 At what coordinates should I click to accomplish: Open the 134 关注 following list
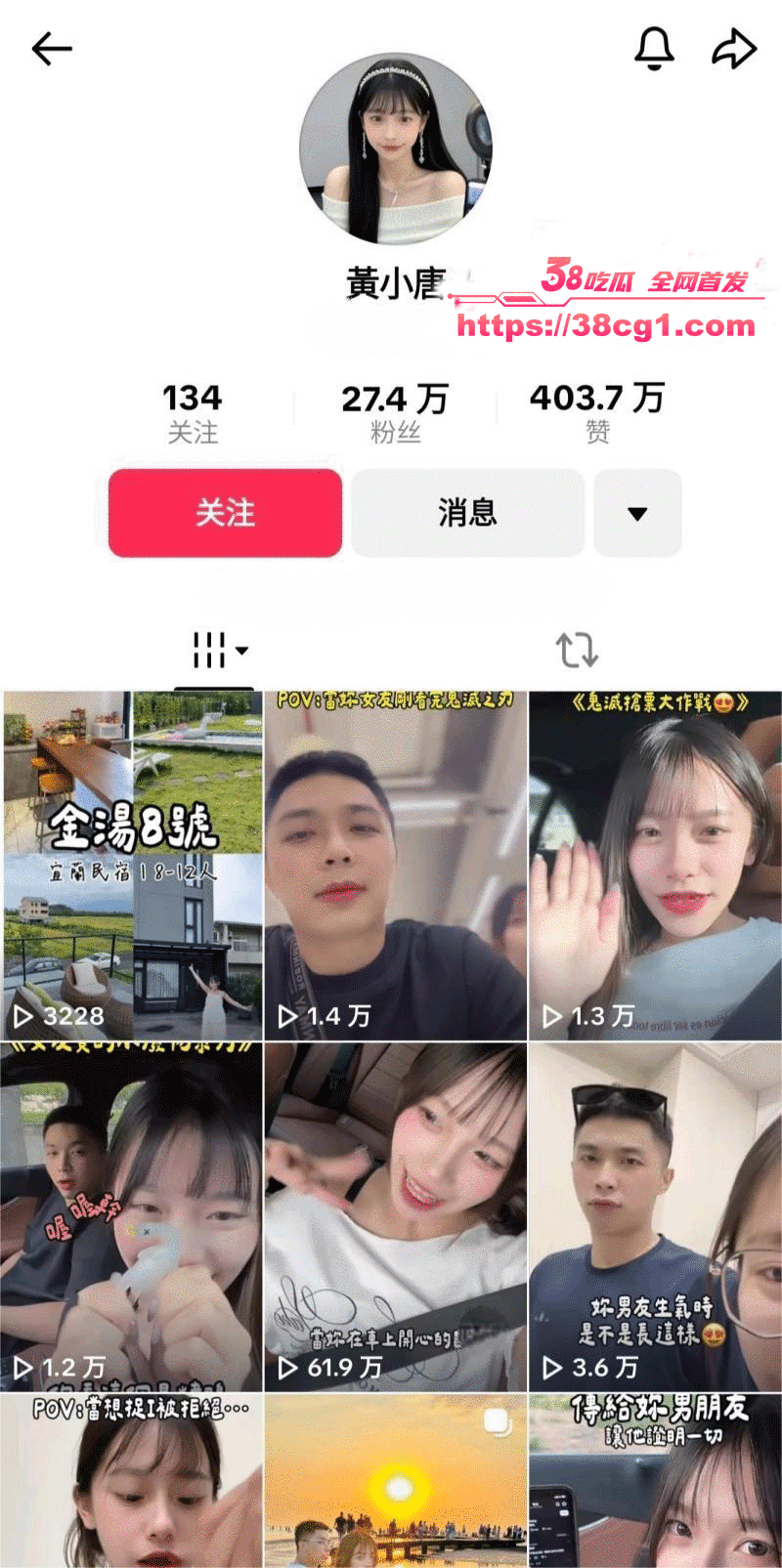click(x=193, y=411)
